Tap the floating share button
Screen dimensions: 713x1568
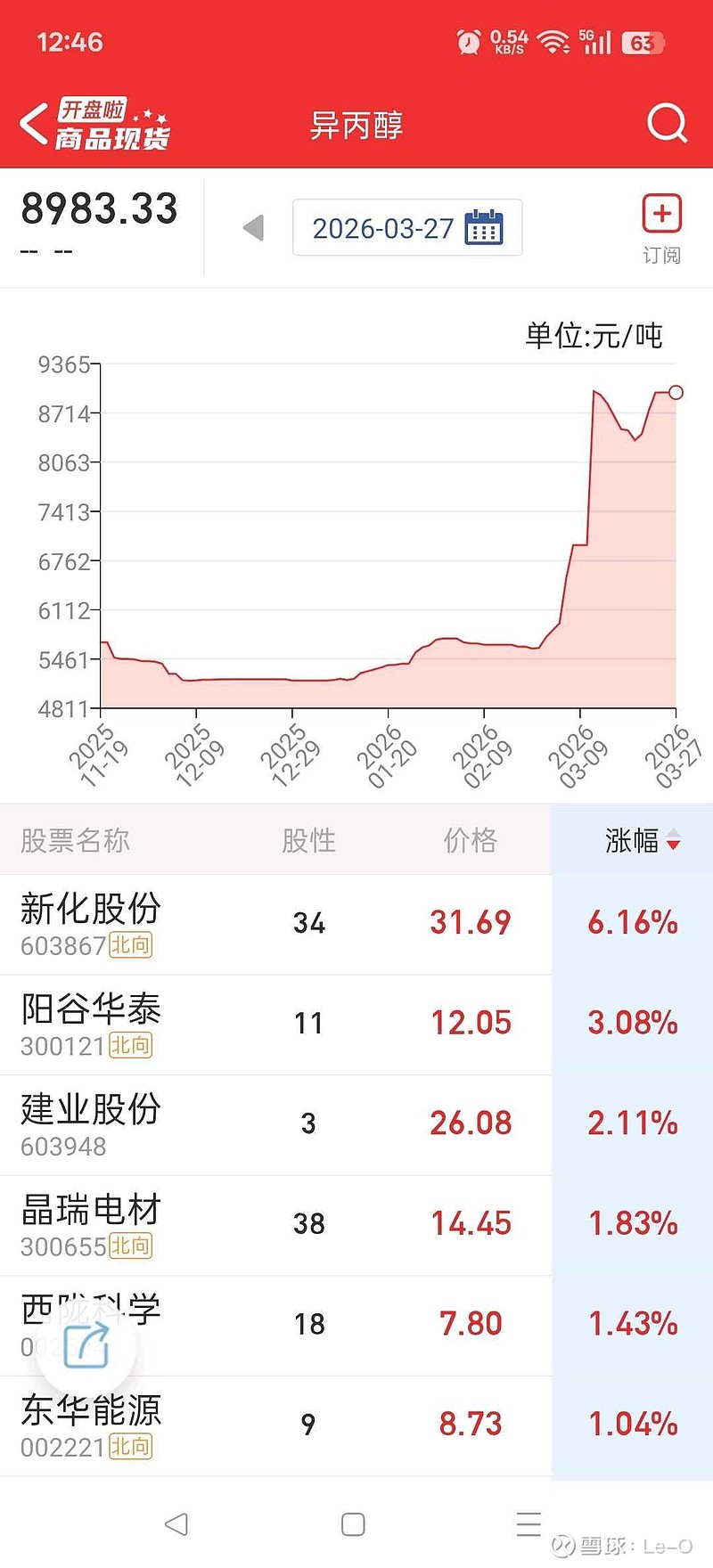(x=86, y=1346)
